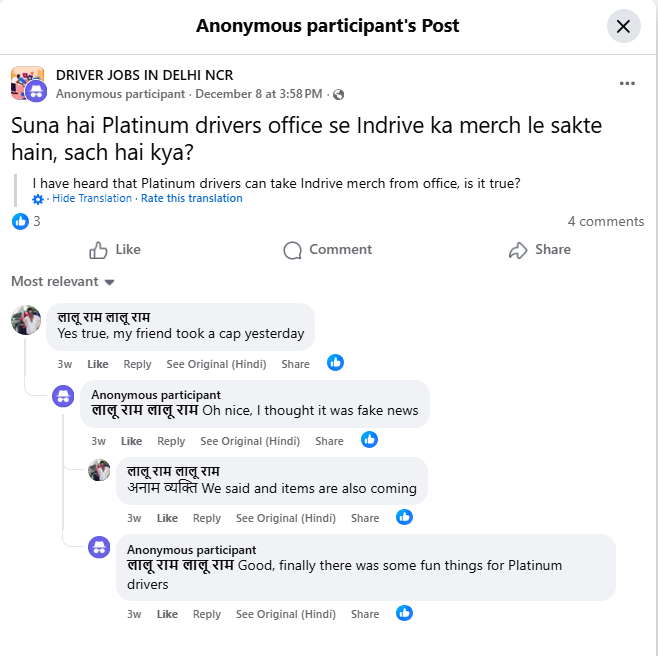Share the post
This screenshot has height=656, width=658.
click(540, 249)
